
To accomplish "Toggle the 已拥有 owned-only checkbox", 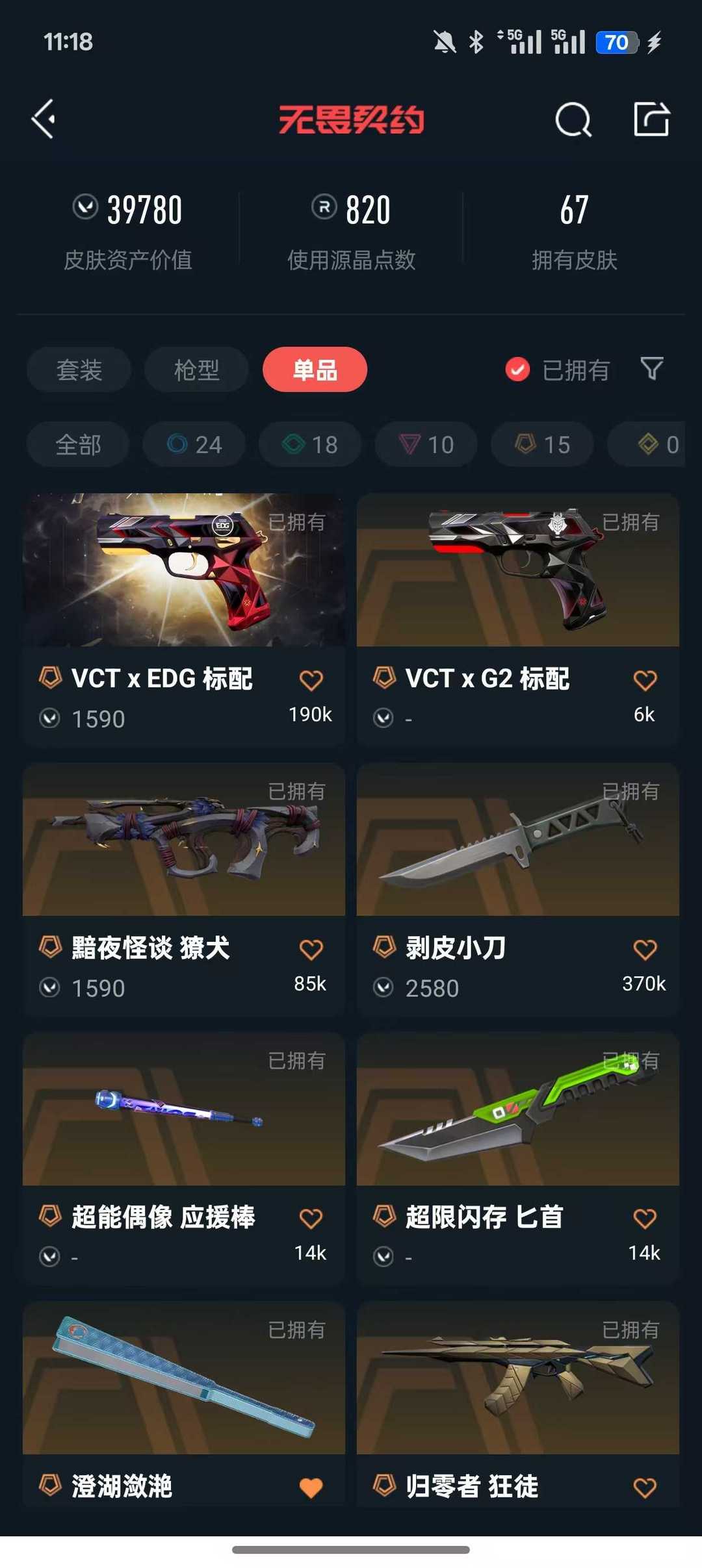I will coord(517,370).
